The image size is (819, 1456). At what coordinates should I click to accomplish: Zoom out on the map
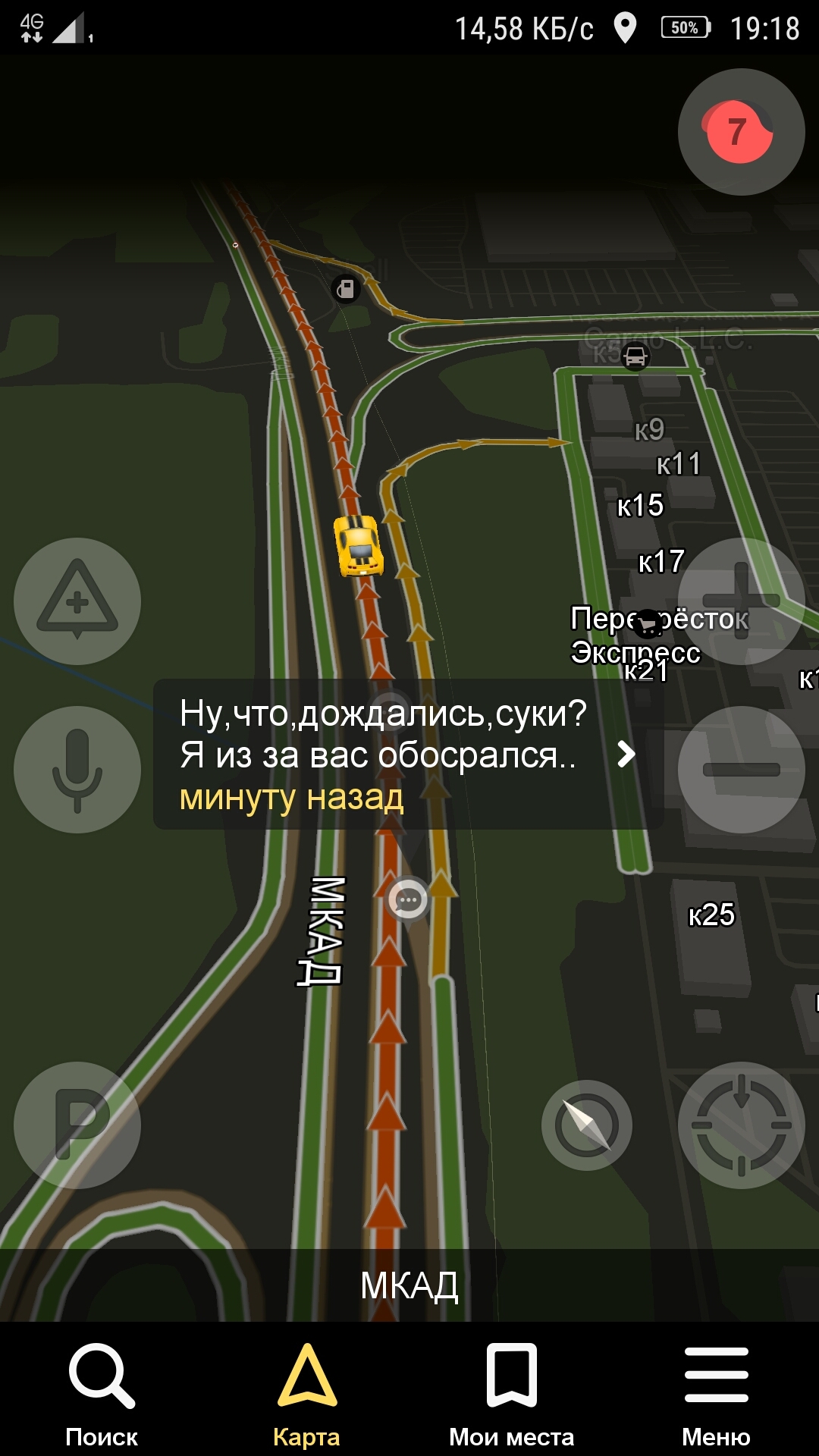tap(741, 769)
